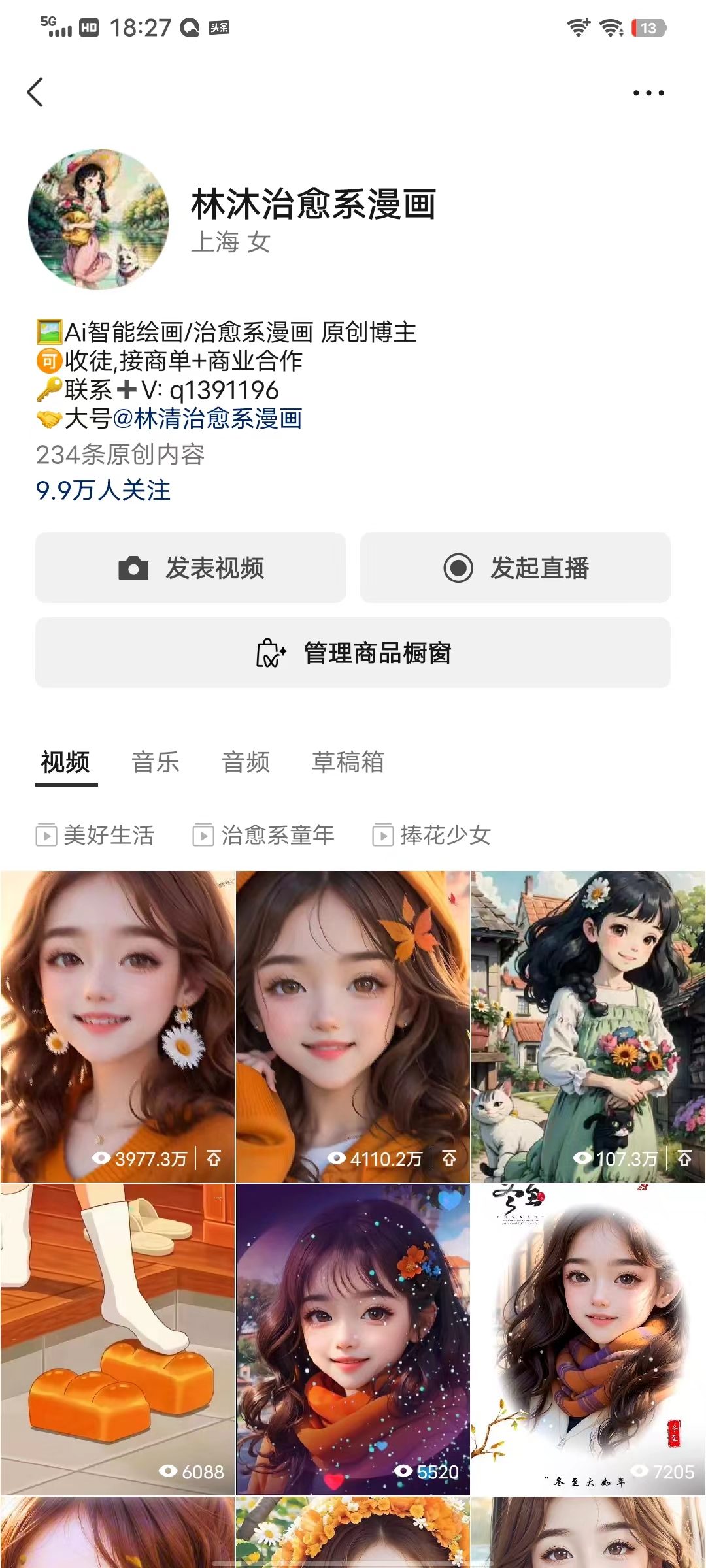Open the 冬至 video with 7205 views
The height and width of the screenshot is (1568, 706).
[588, 1339]
